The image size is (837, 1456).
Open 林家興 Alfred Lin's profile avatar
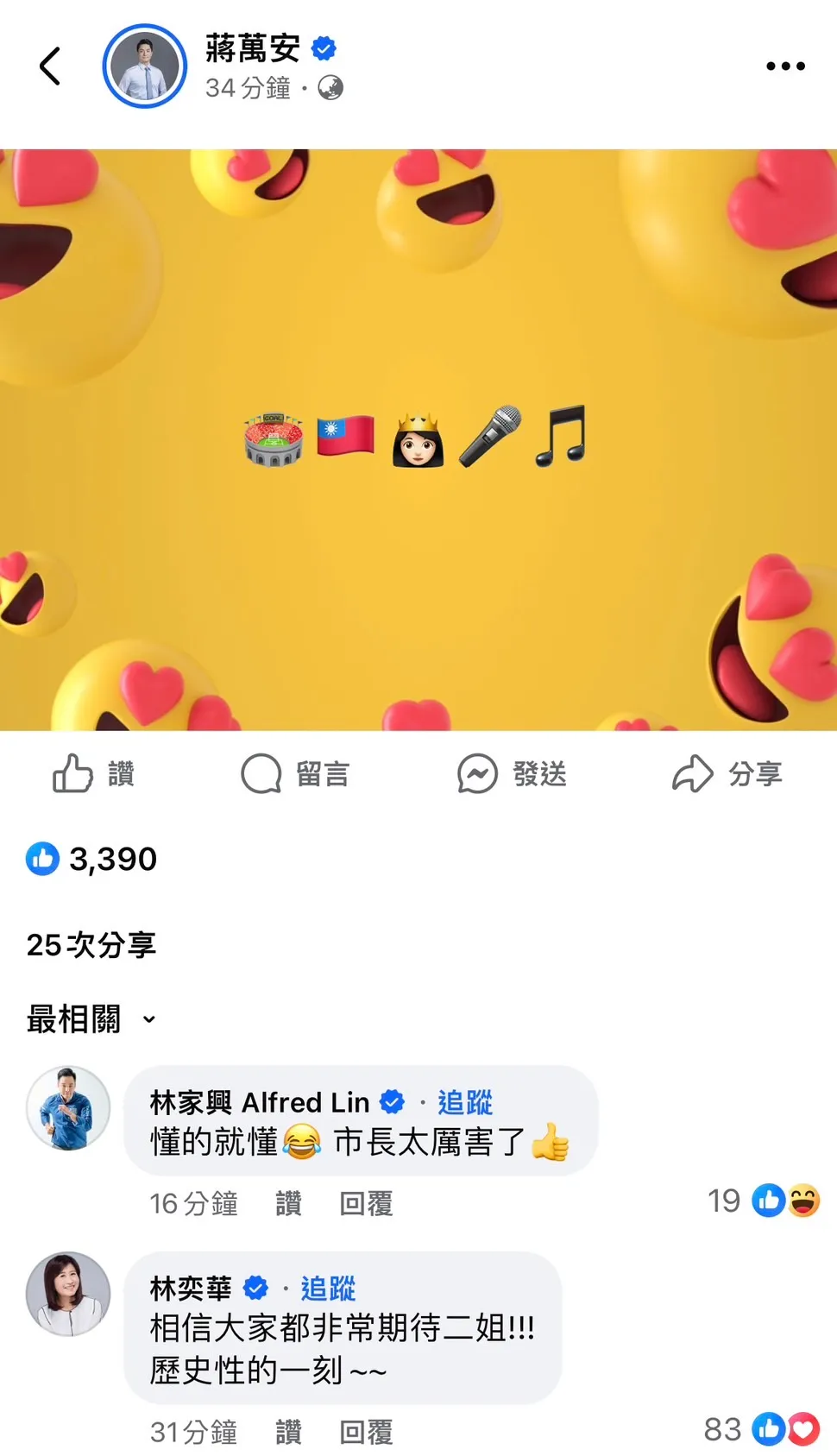(x=68, y=1108)
